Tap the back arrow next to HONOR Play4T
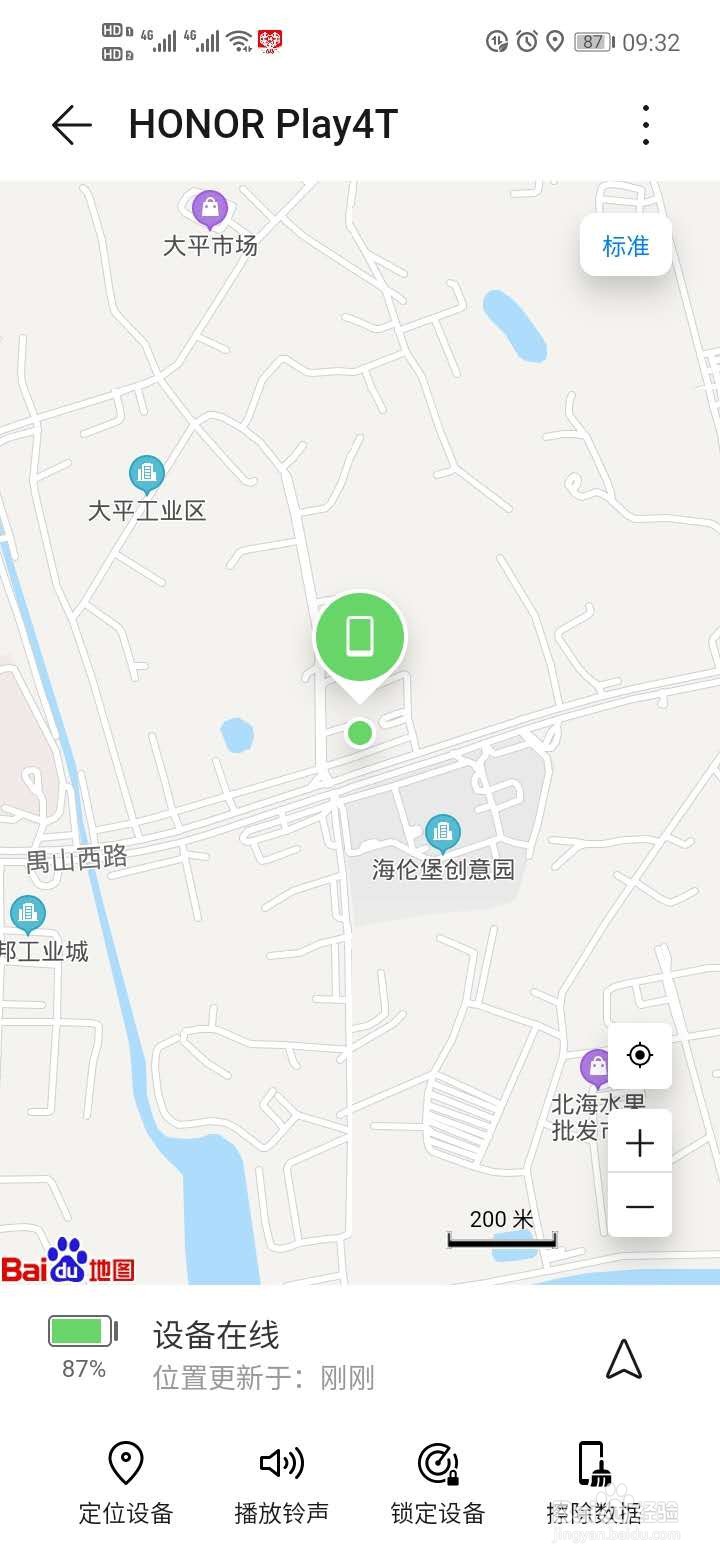 69,124
